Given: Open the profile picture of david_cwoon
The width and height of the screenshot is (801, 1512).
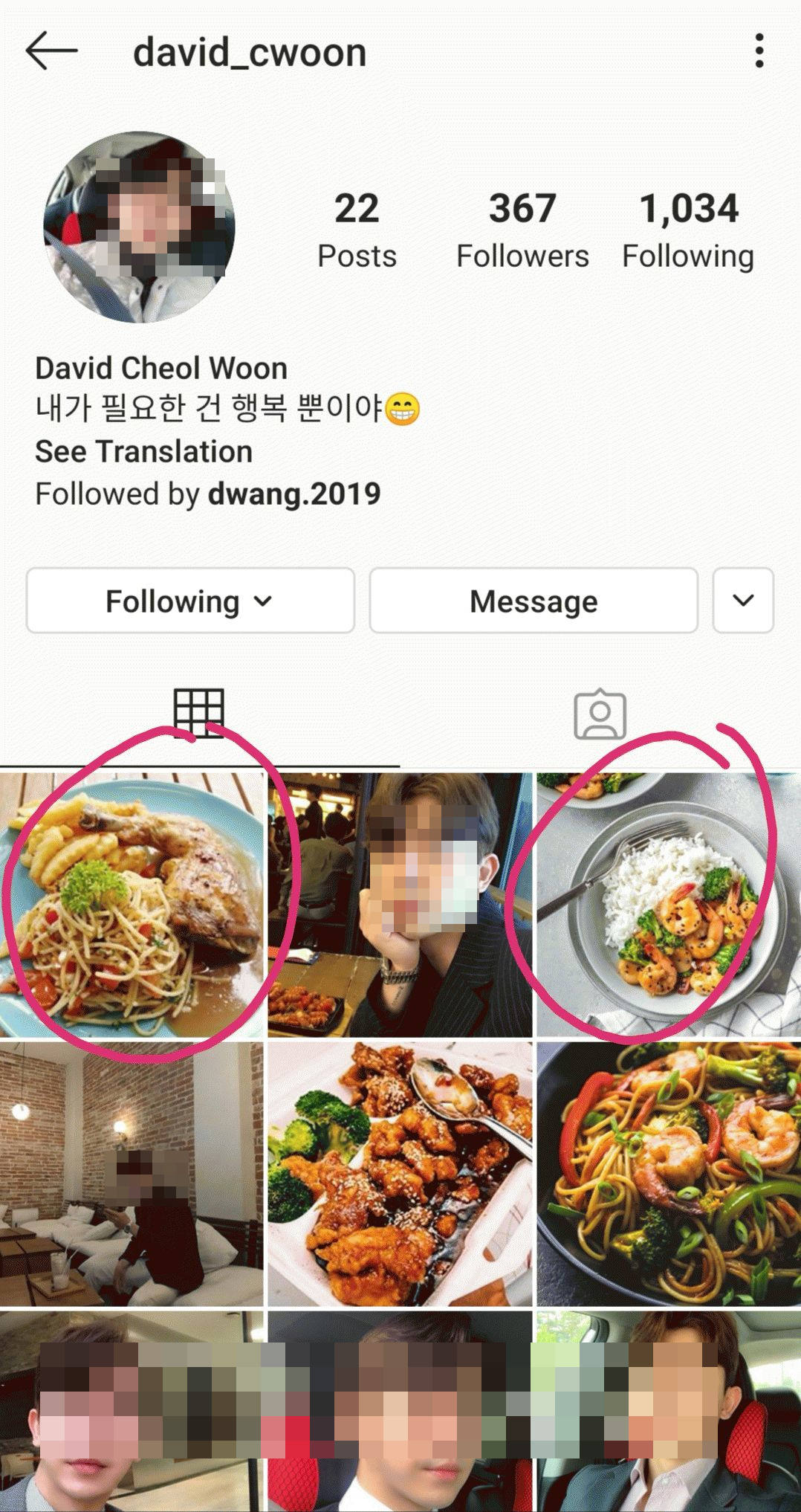Looking at the screenshot, I should click(x=139, y=227).
